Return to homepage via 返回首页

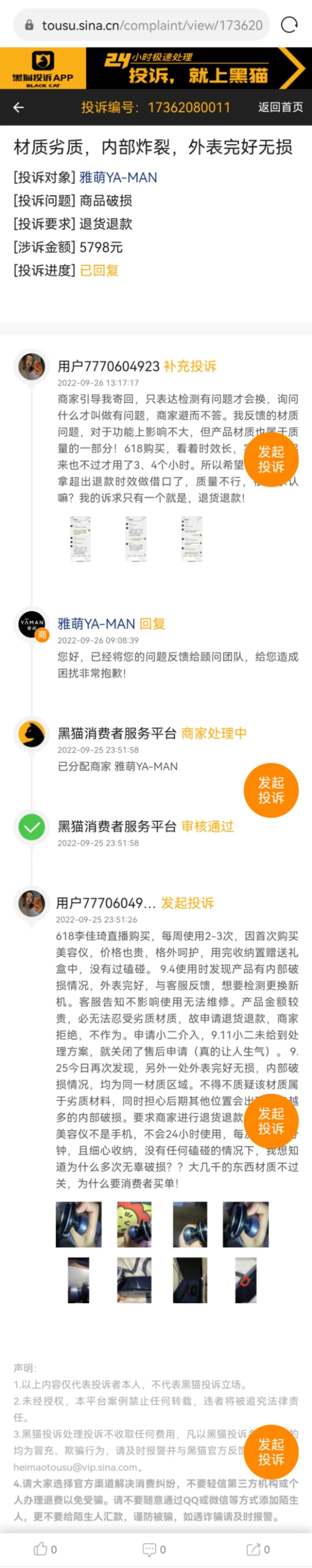tap(280, 107)
